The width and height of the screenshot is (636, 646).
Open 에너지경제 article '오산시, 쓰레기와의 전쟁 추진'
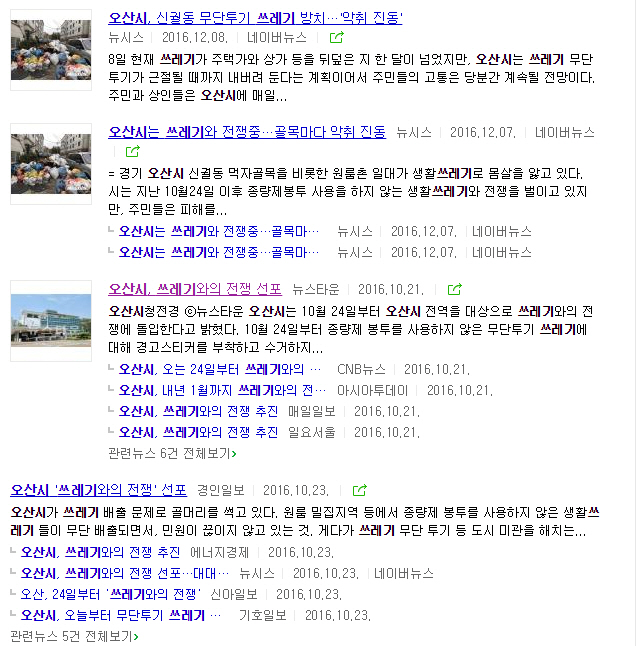coord(100,552)
